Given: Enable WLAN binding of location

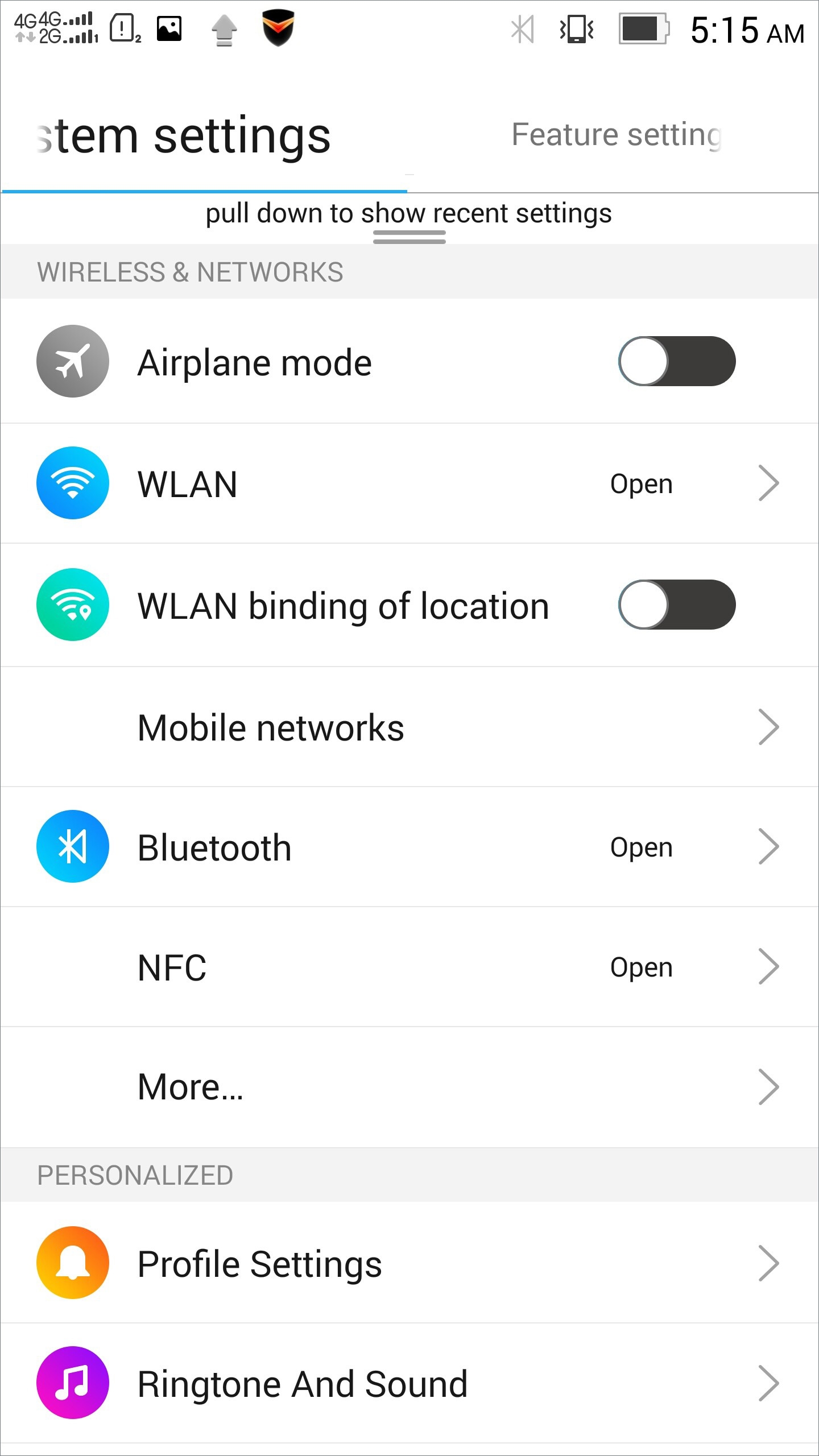Looking at the screenshot, I should (677, 605).
